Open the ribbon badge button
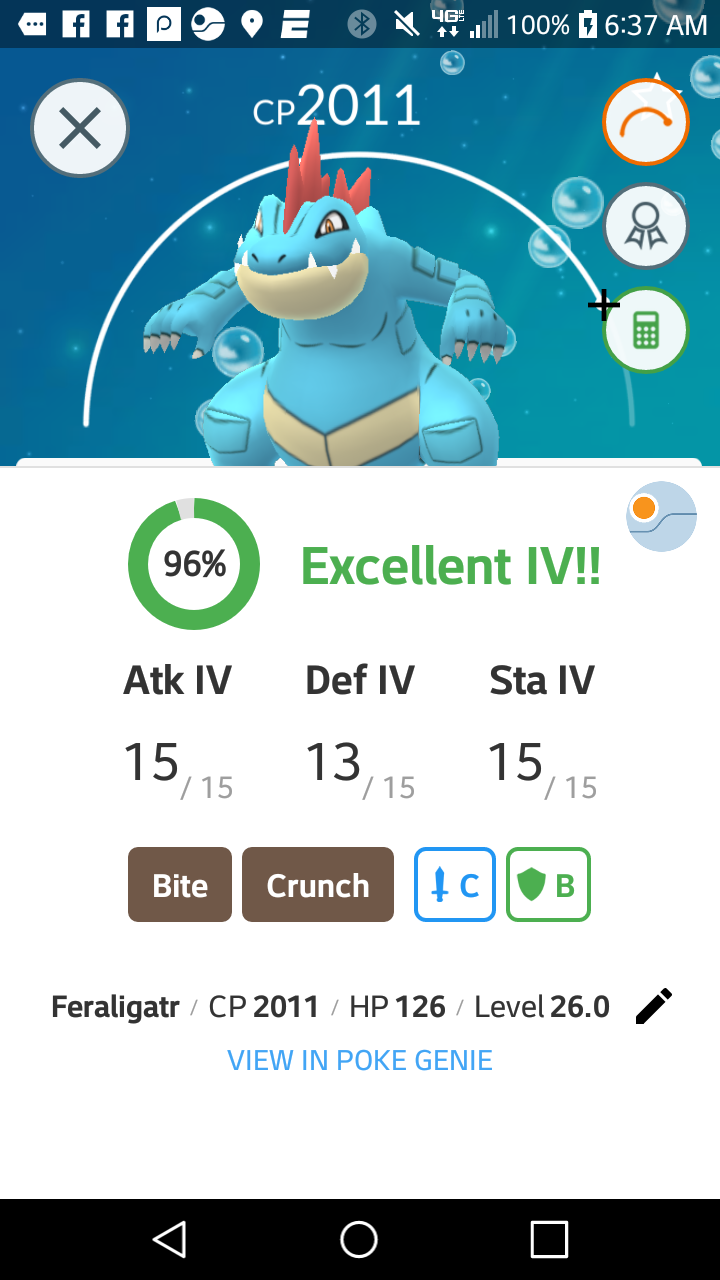The width and height of the screenshot is (720, 1280). tap(646, 226)
